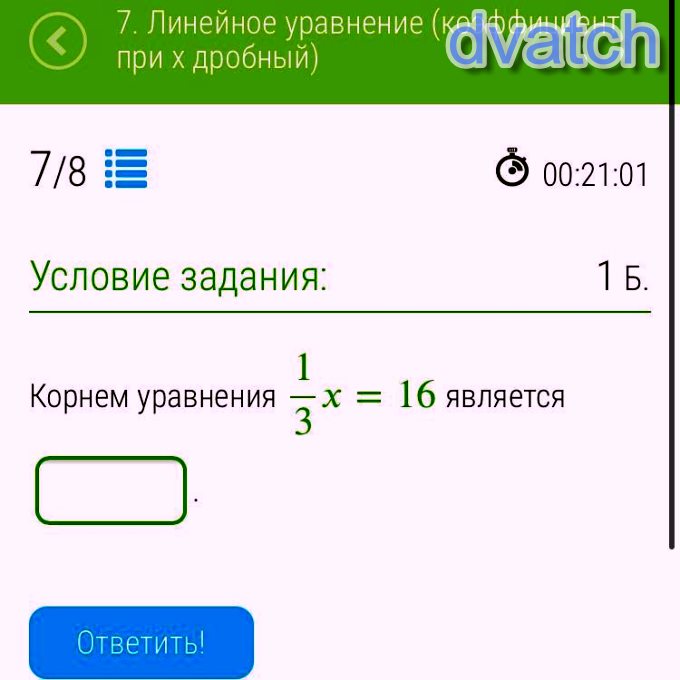Image resolution: width=680 pixels, height=680 pixels.
Task: Tap the answer input box
Action: (111, 490)
